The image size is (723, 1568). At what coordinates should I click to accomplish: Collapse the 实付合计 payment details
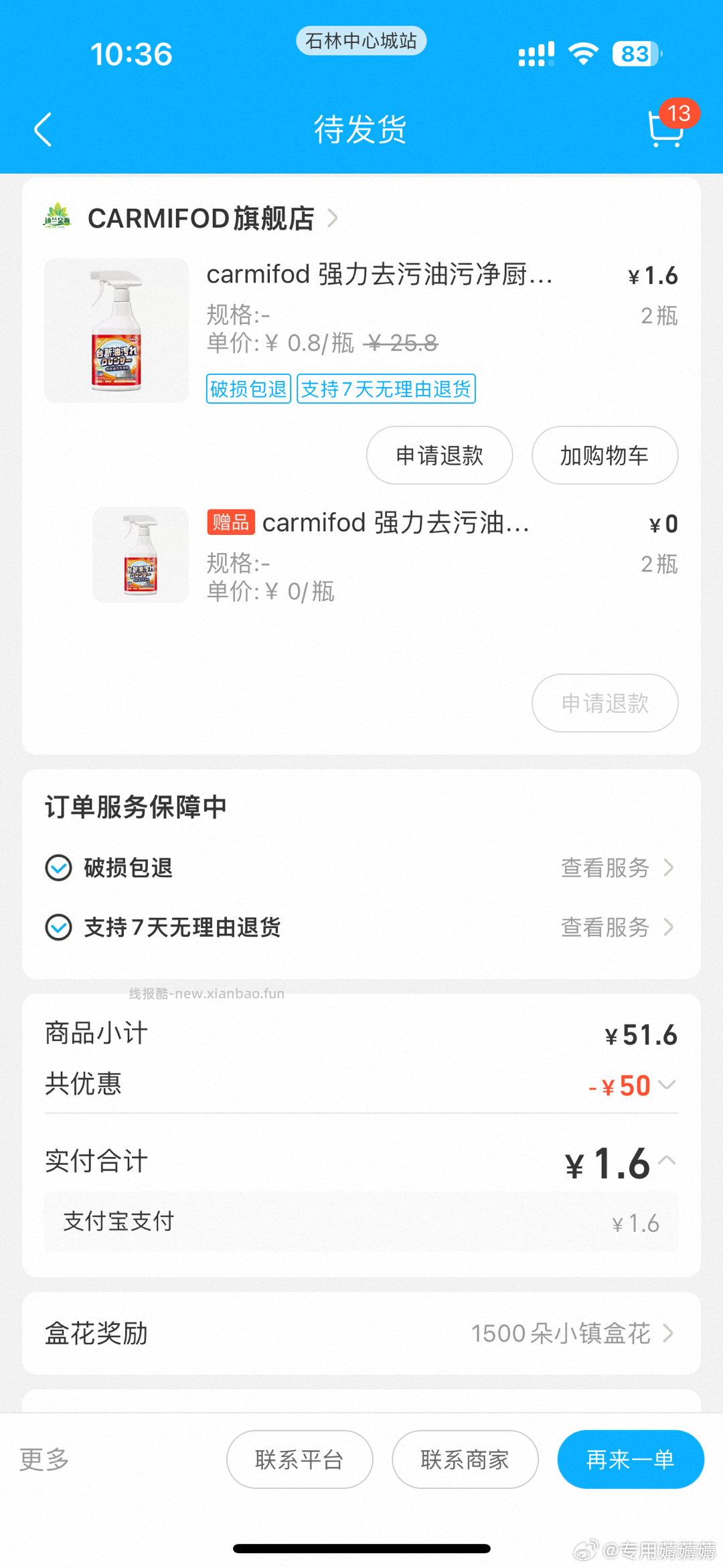667,1161
